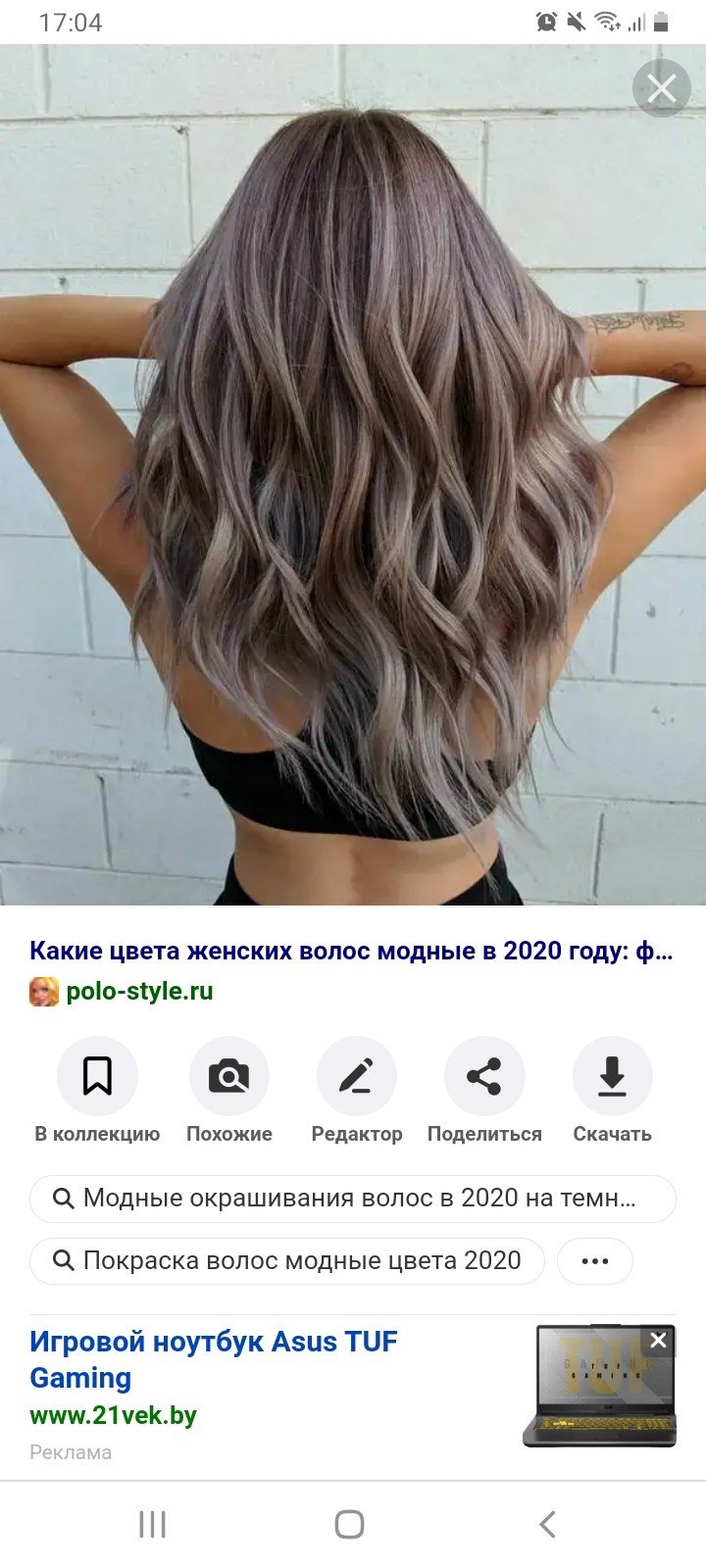Download the image with Скачать
Screen dimensions: 706x1568
tap(612, 1077)
